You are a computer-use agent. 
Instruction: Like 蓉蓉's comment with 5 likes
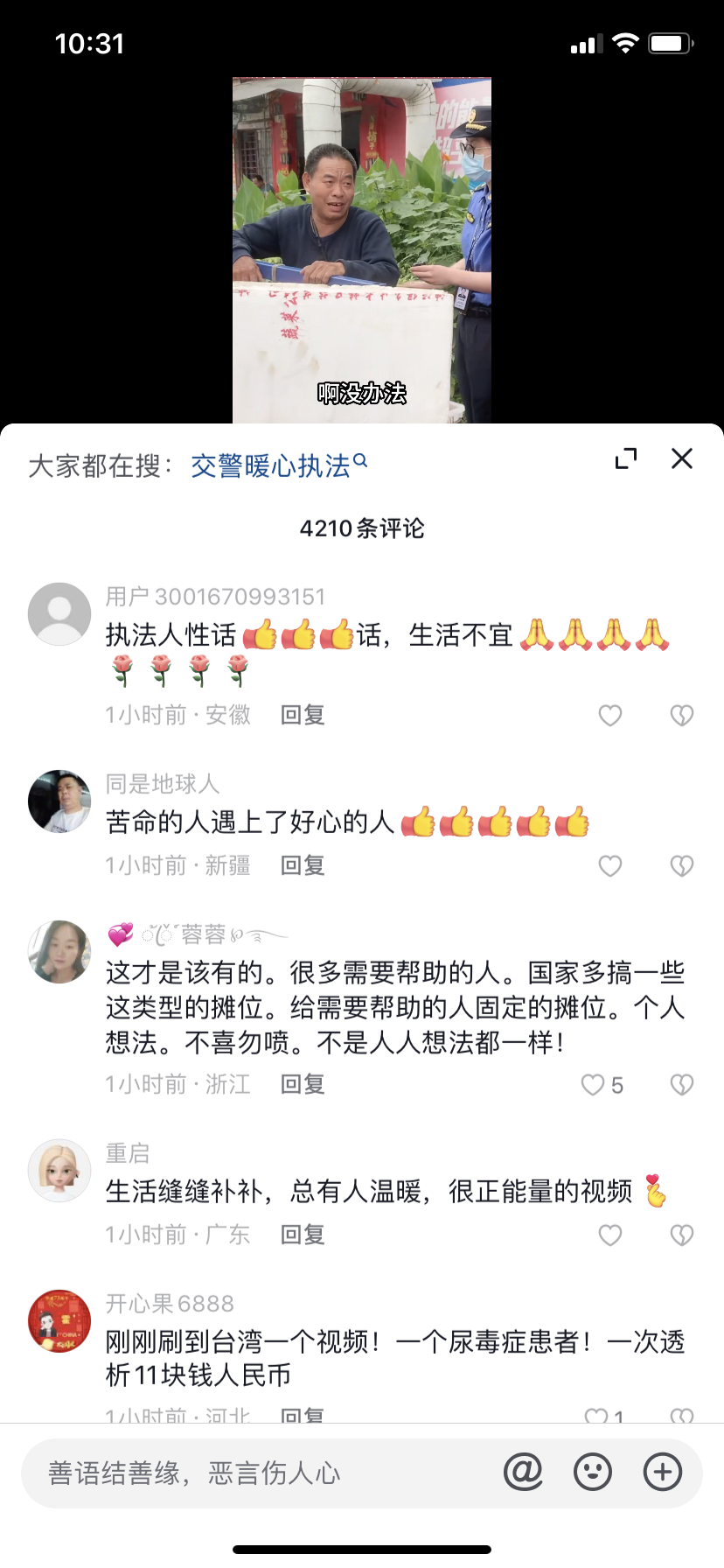tap(594, 1085)
